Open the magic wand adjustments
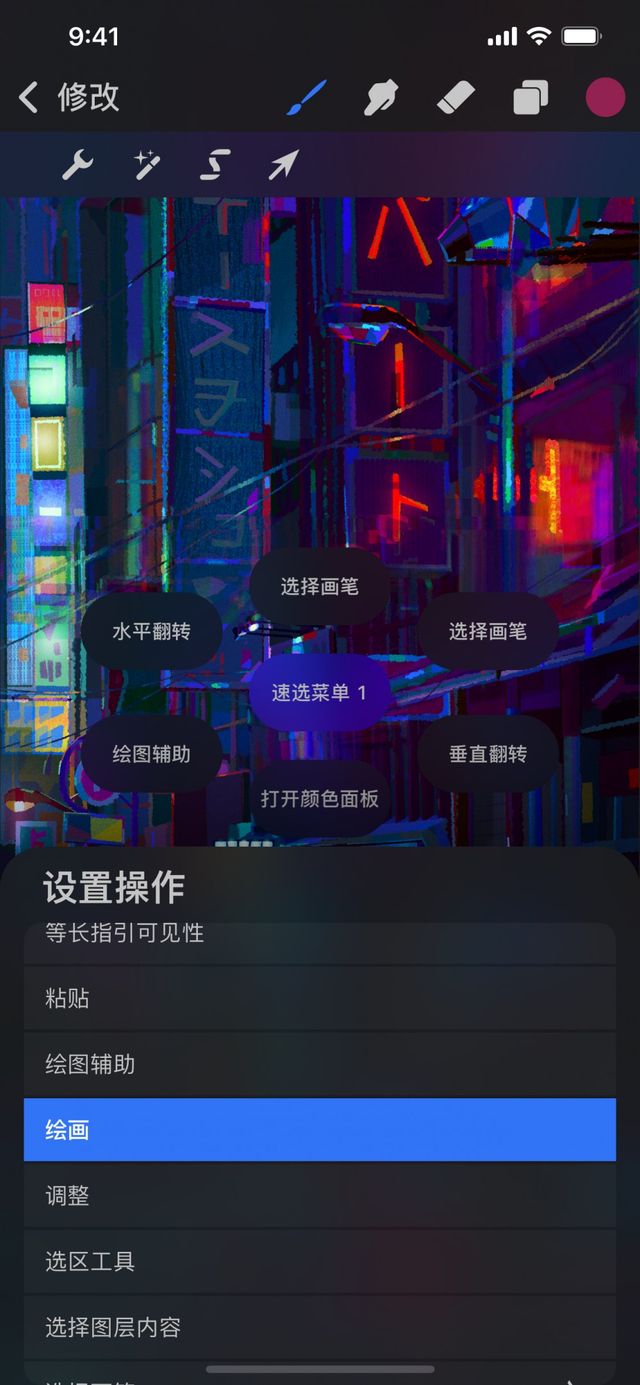The height and width of the screenshot is (1385, 640). [147, 164]
